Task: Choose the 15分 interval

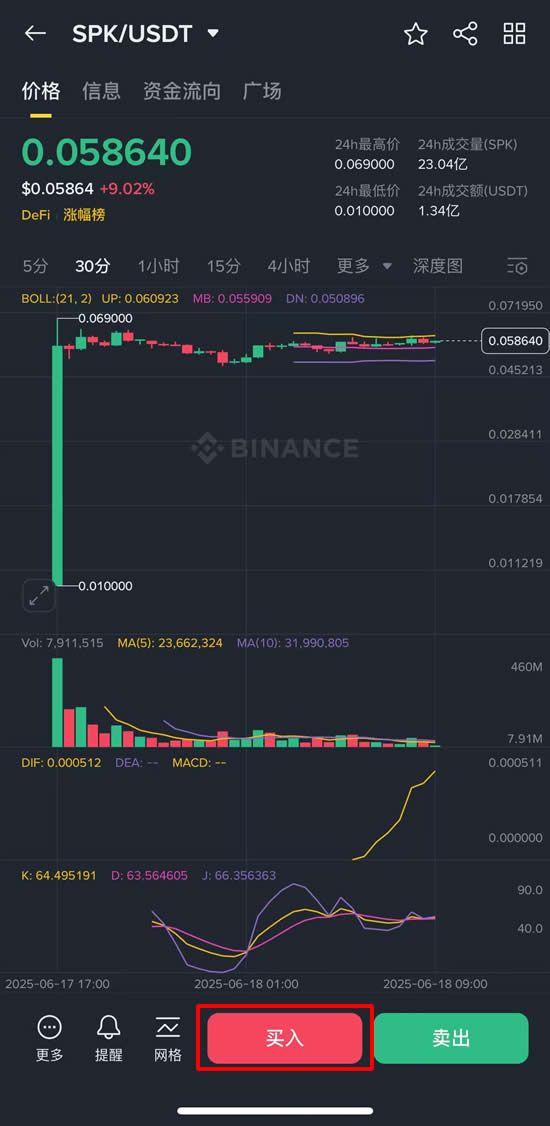Action: point(223,266)
